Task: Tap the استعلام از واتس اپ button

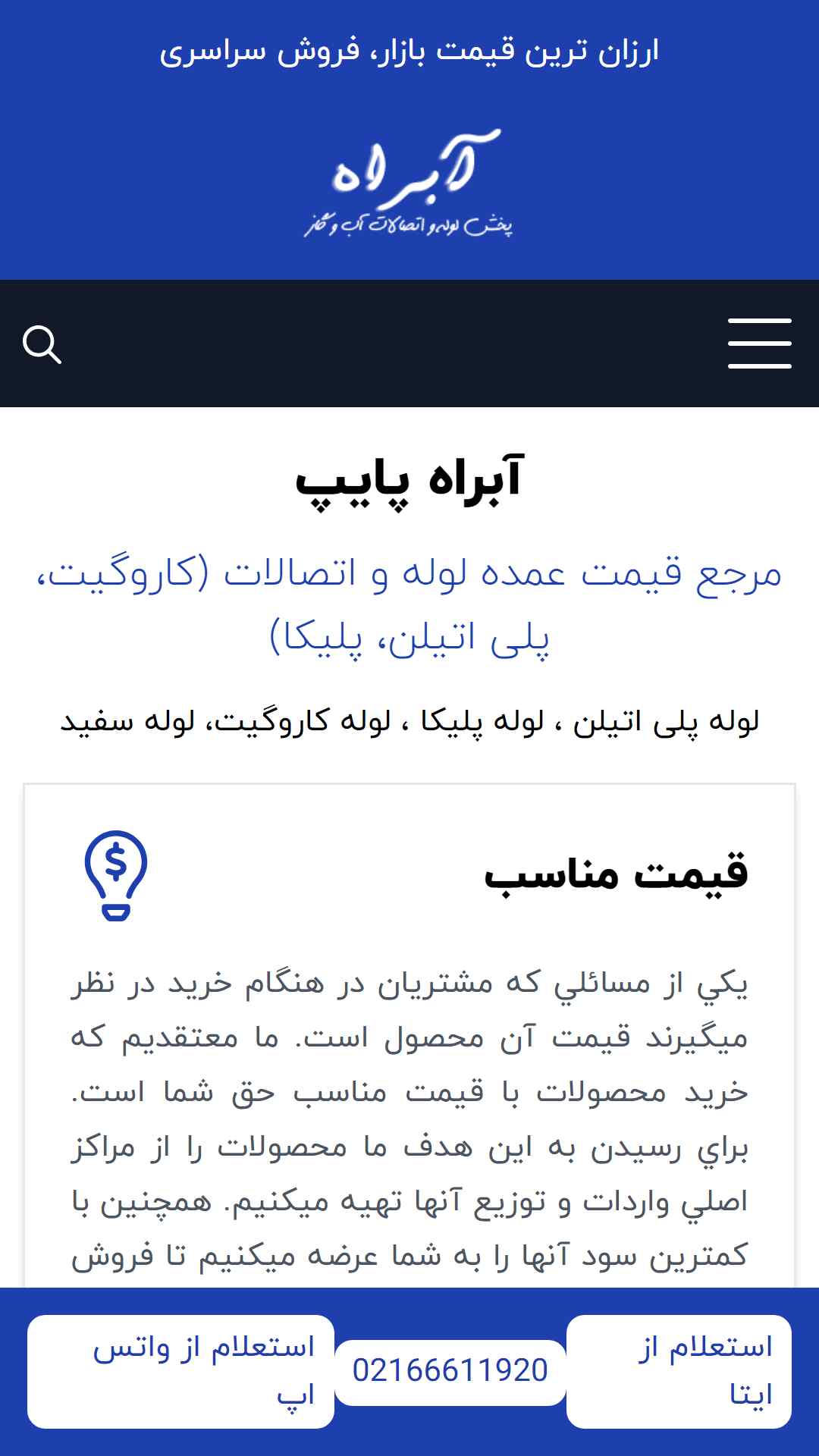Action: click(x=181, y=1371)
